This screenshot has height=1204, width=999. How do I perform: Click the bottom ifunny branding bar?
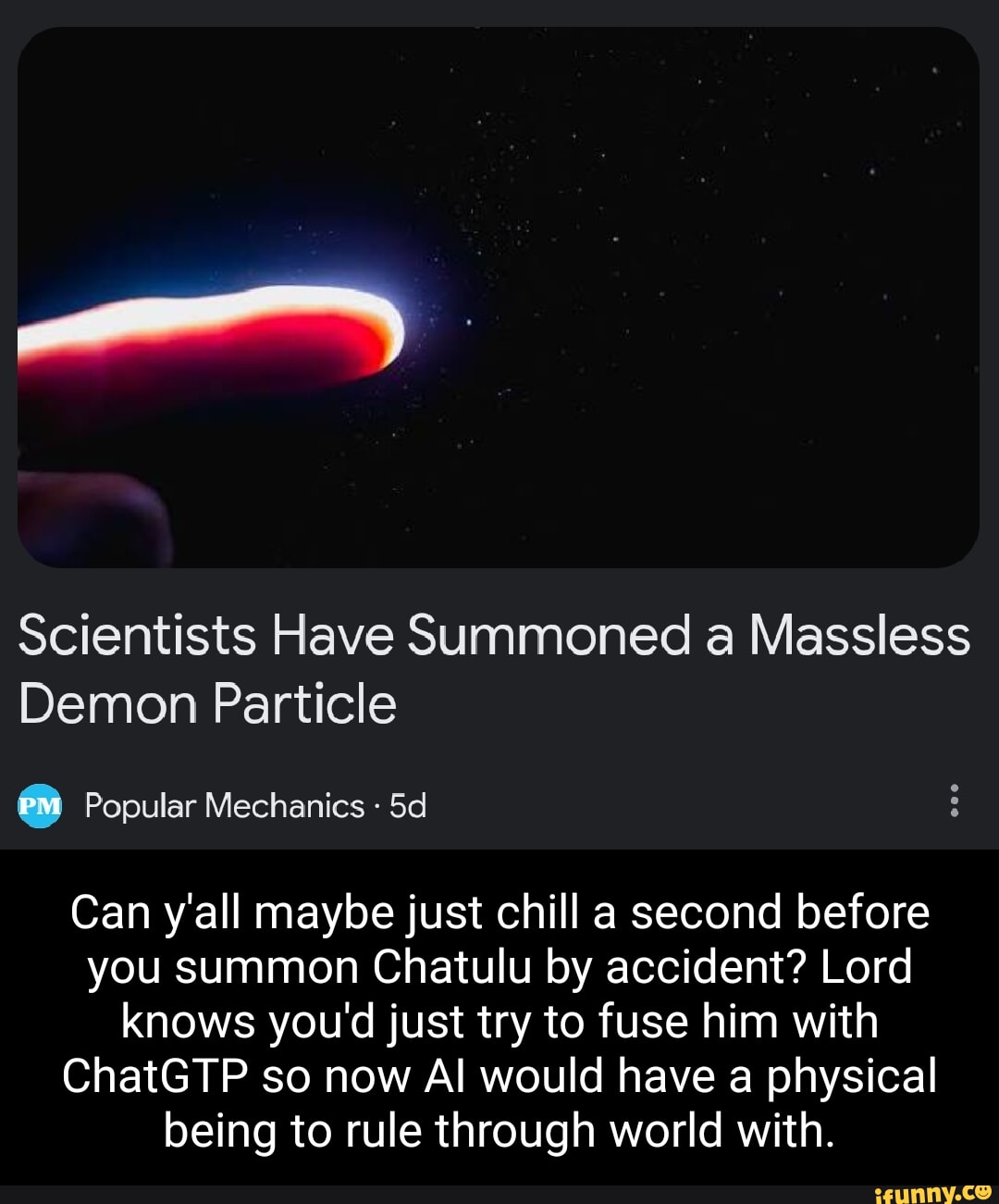tap(499, 1190)
